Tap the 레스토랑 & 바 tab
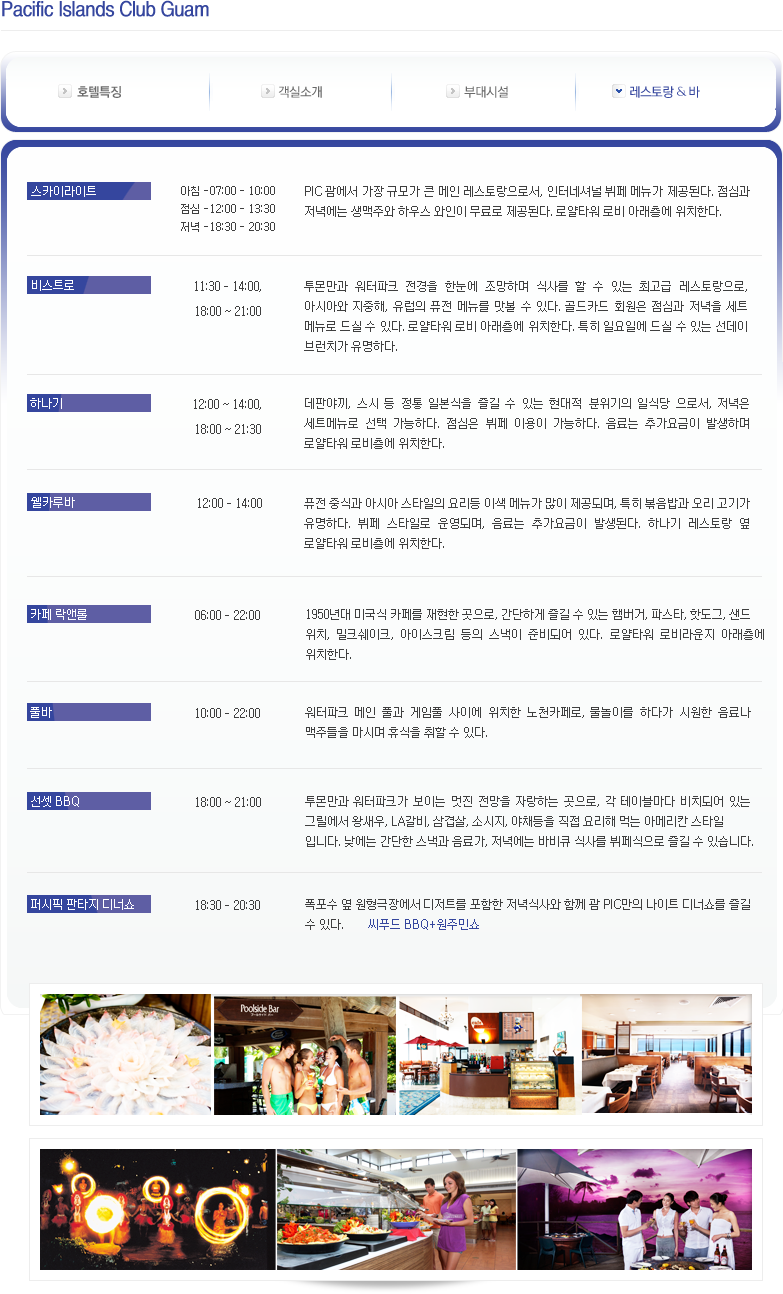 [663, 92]
